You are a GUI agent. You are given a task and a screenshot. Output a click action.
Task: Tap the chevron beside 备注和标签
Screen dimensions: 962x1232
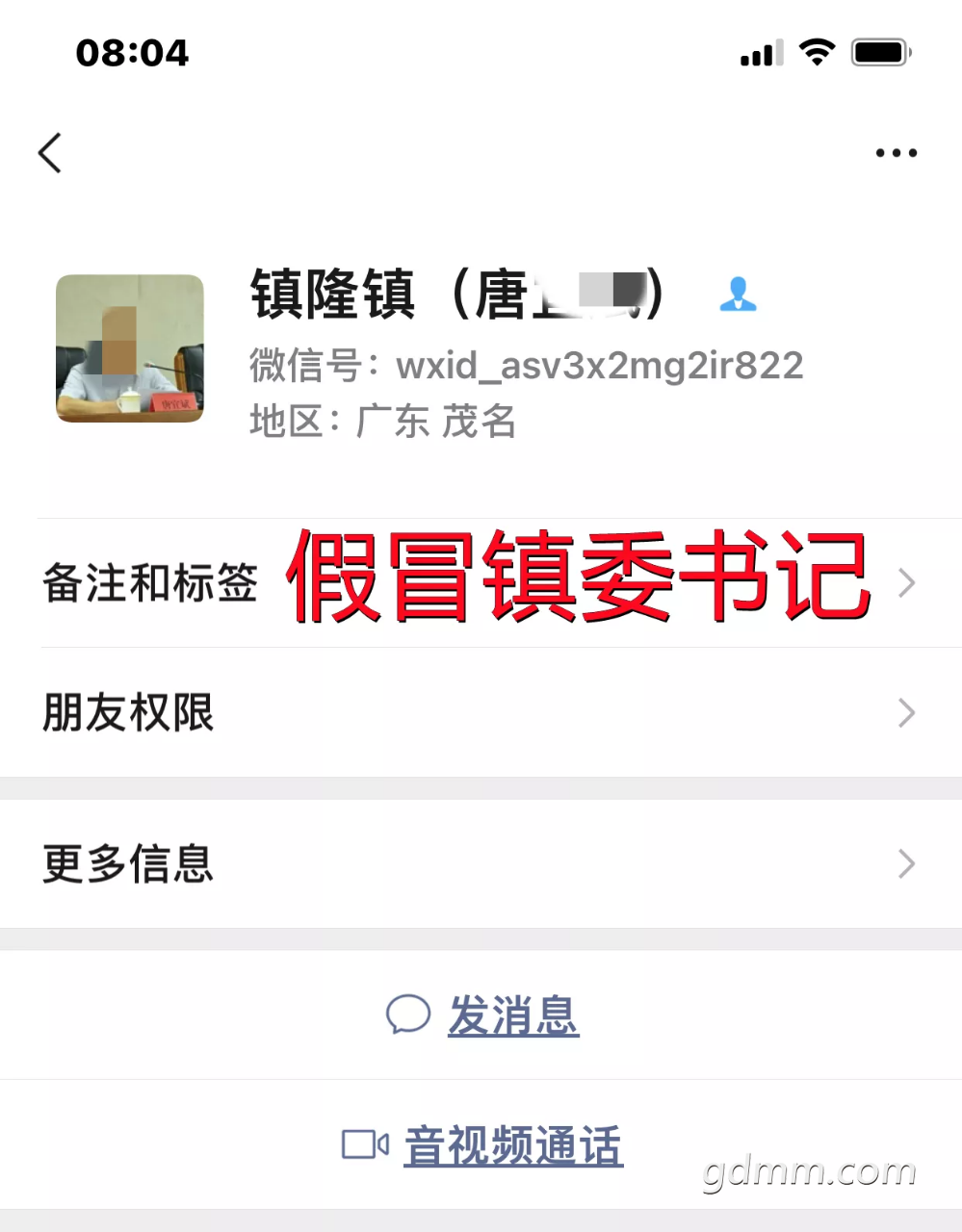coord(903,582)
